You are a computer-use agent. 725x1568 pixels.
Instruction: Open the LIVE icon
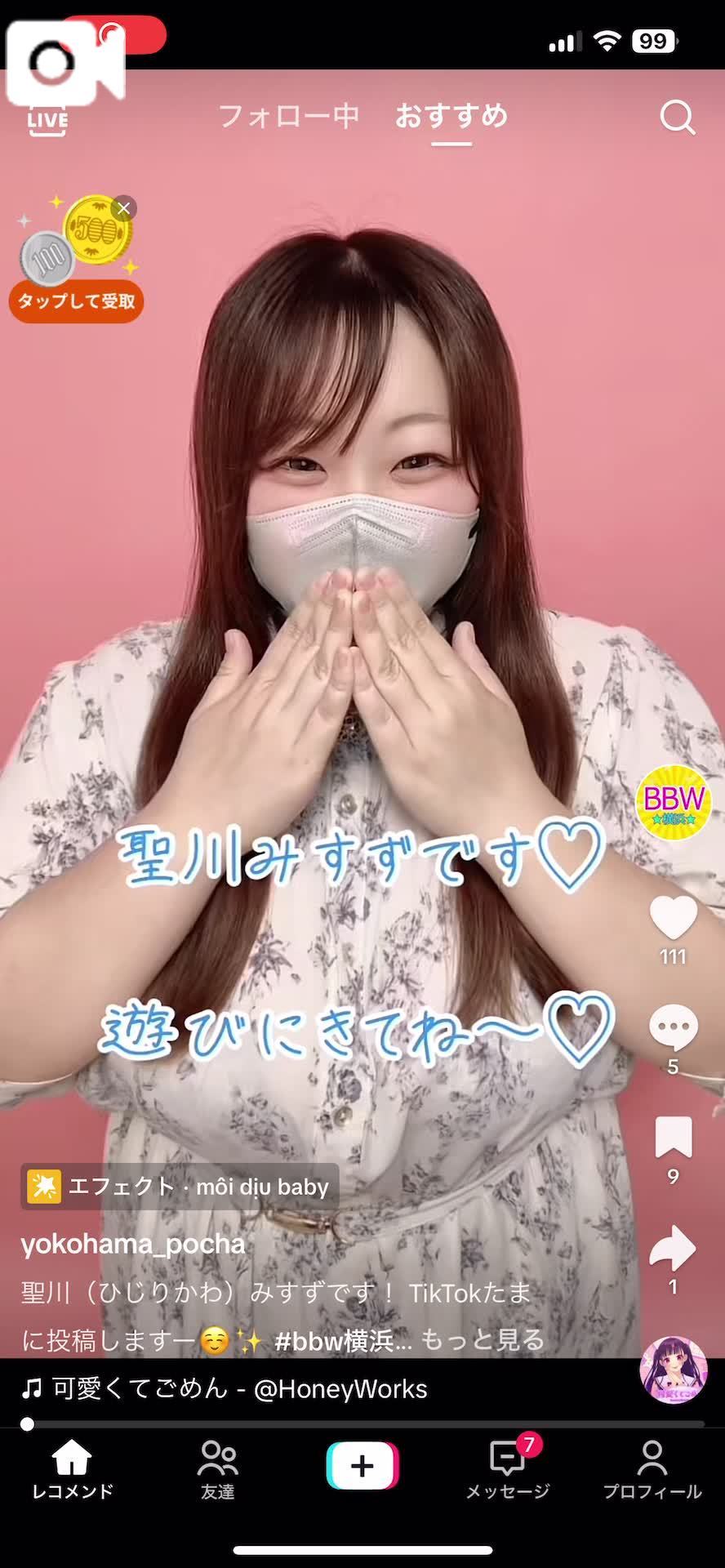coord(47,119)
